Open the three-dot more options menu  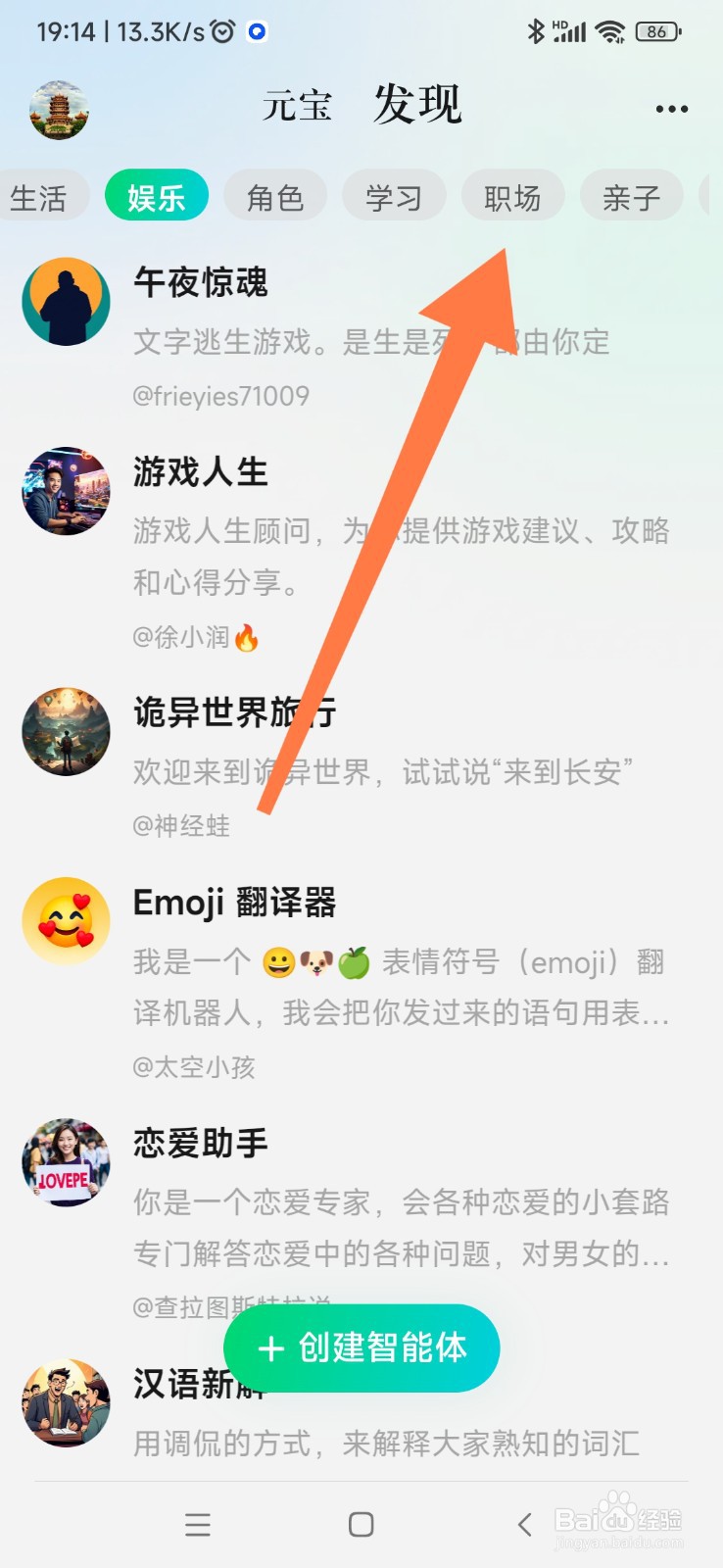[670, 109]
